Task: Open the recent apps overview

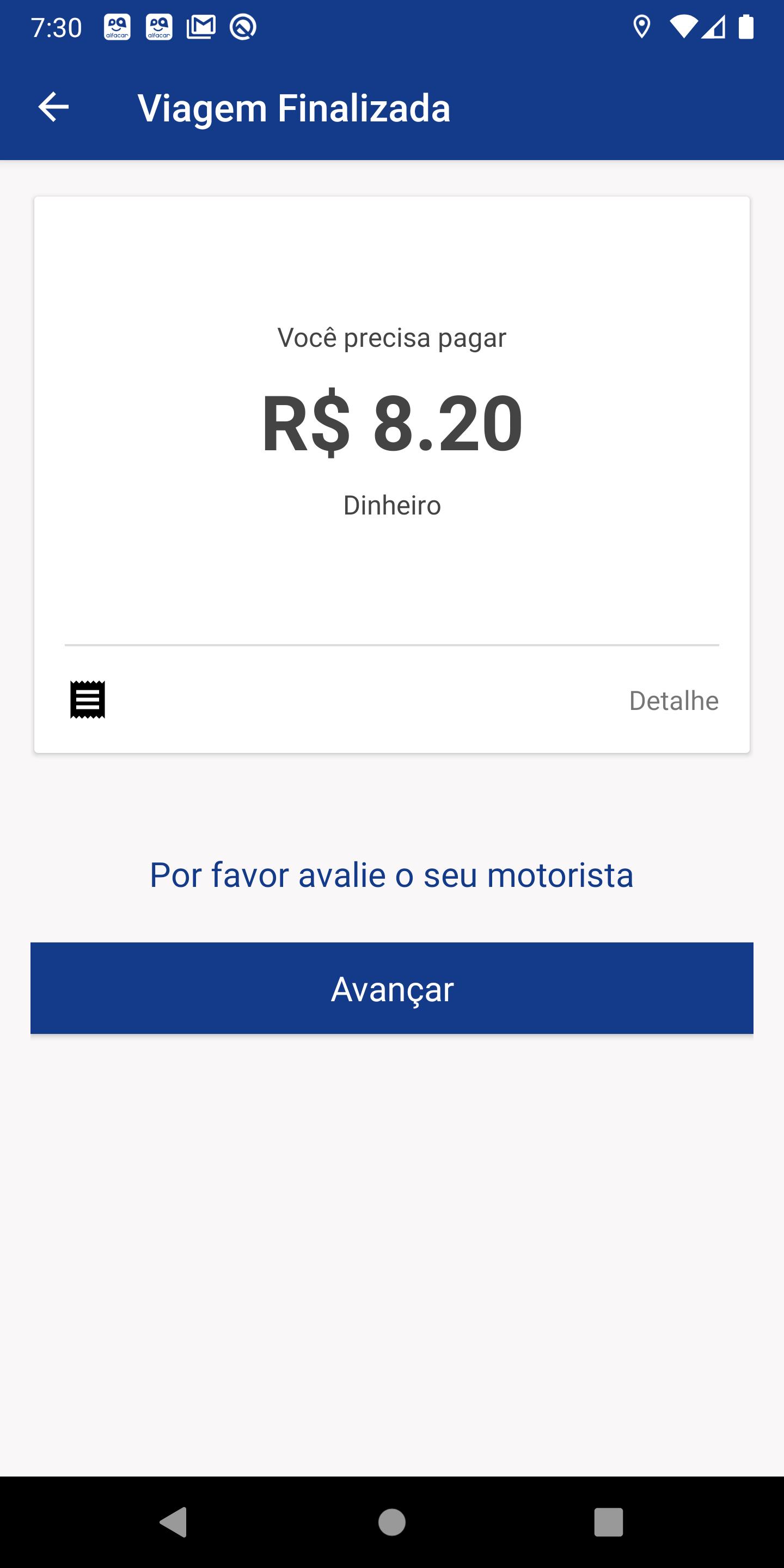Action: click(608, 1522)
